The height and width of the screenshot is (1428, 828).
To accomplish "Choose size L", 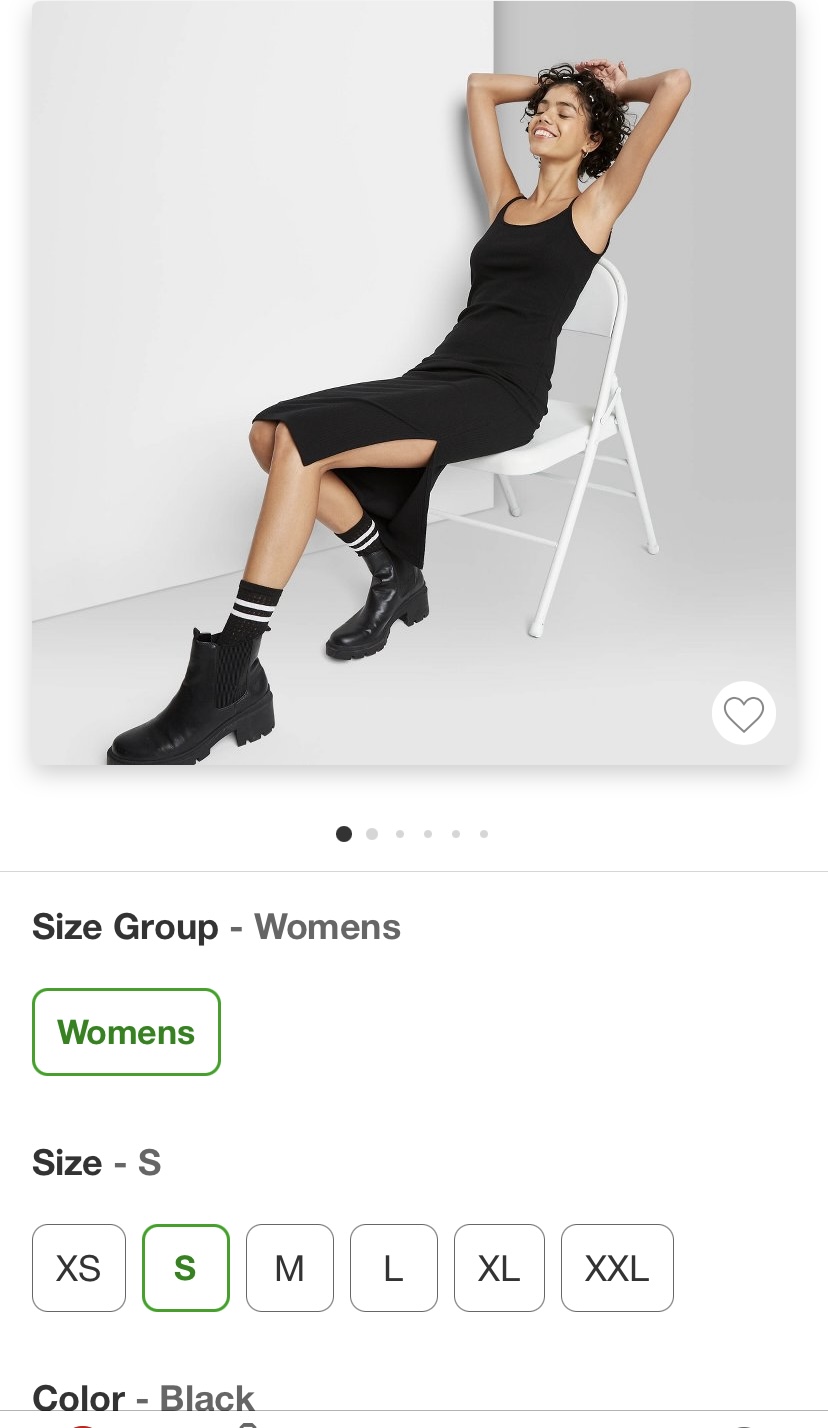I will coord(394,1268).
